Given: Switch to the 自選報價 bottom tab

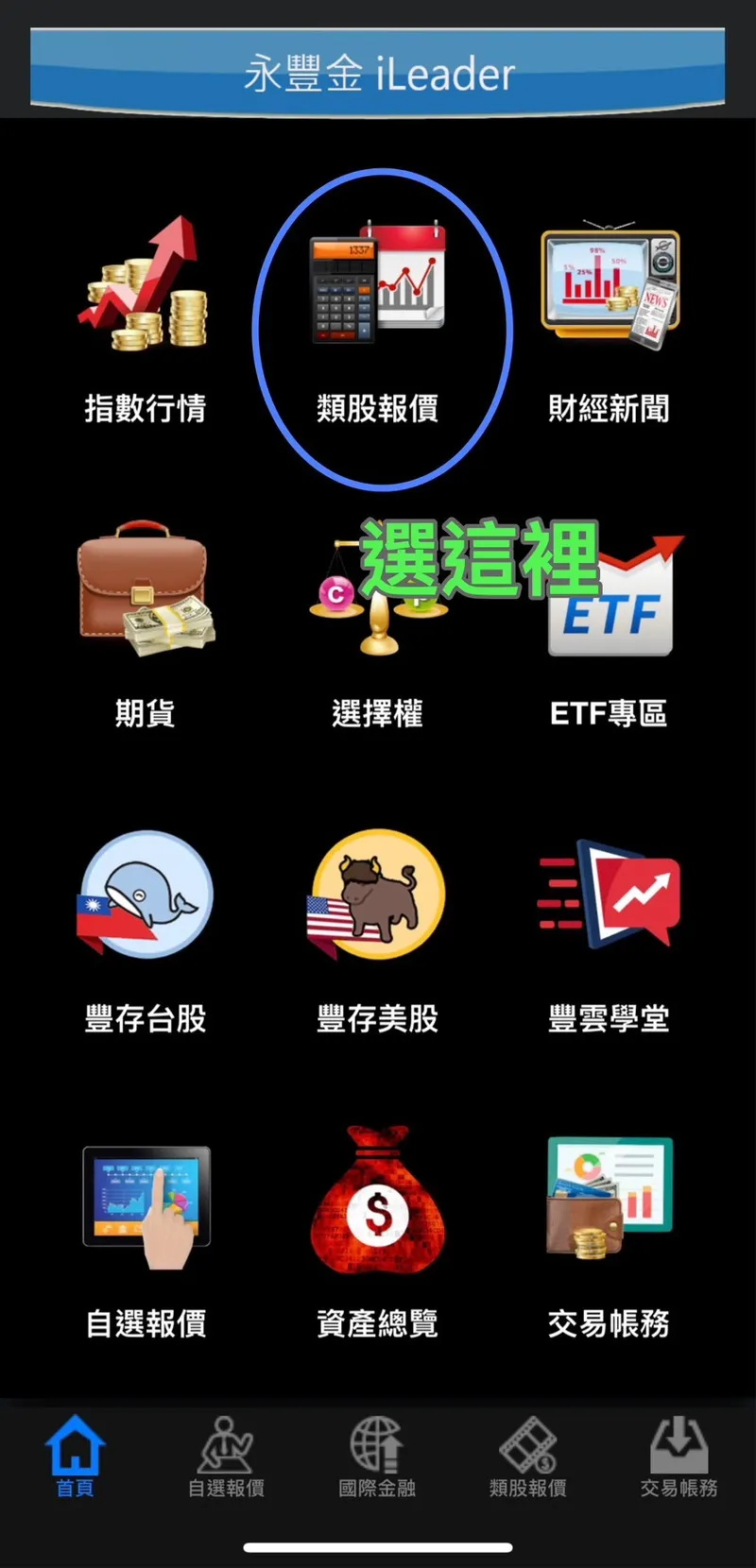Looking at the screenshot, I should tap(226, 1457).
